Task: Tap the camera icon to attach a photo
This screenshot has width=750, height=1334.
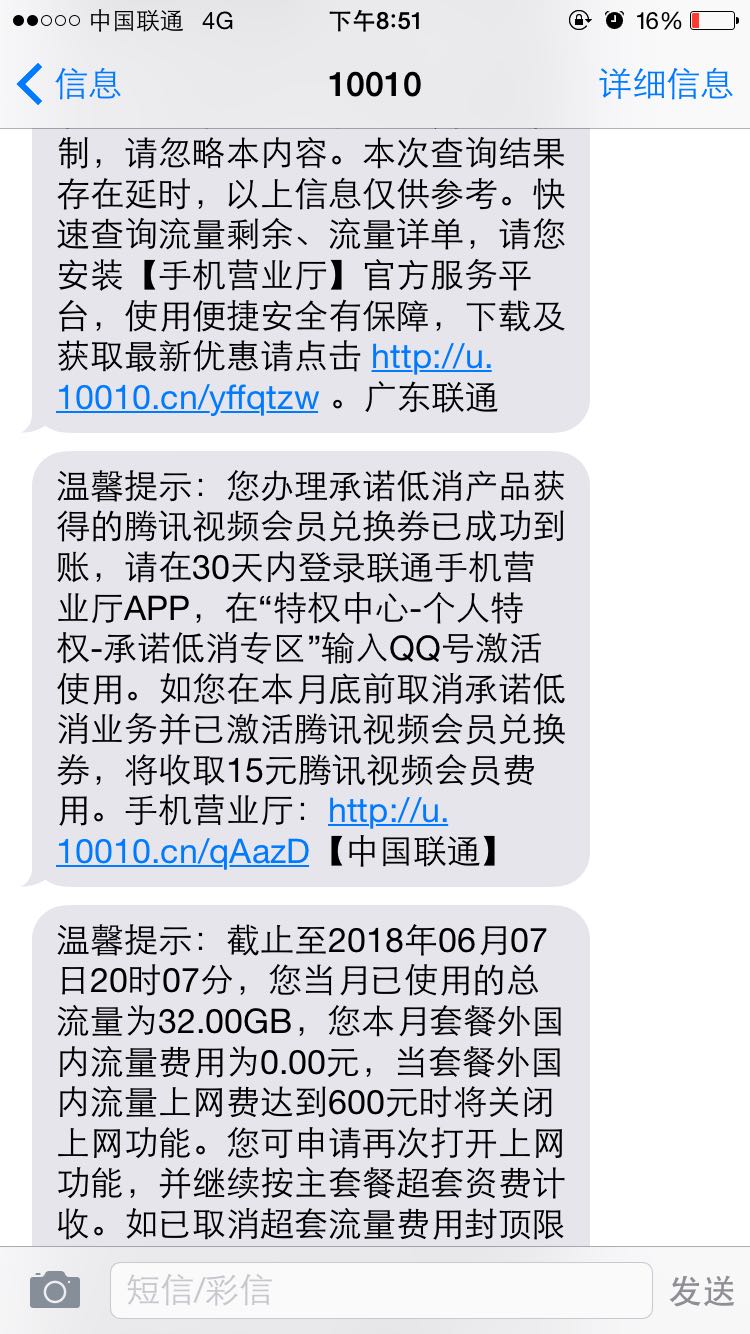Action: click(x=55, y=1290)
